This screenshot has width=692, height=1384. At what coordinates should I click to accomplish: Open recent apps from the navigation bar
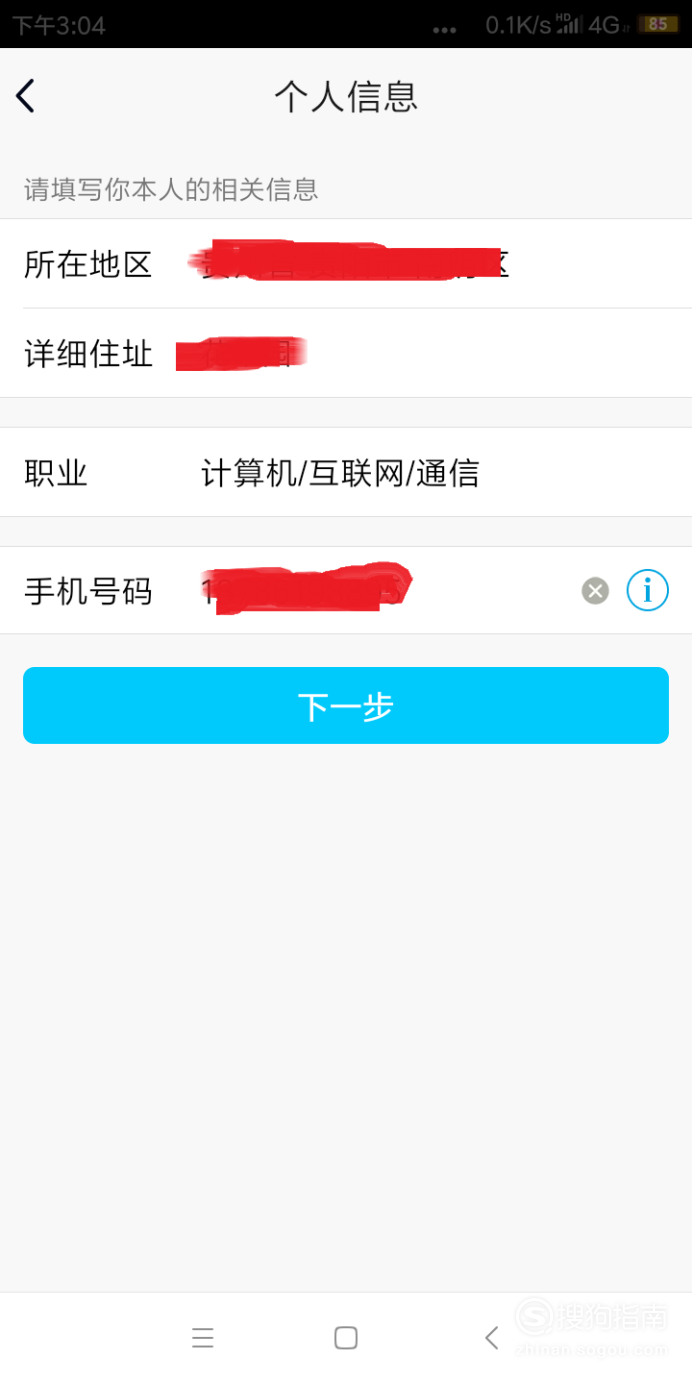(203, 1338)
